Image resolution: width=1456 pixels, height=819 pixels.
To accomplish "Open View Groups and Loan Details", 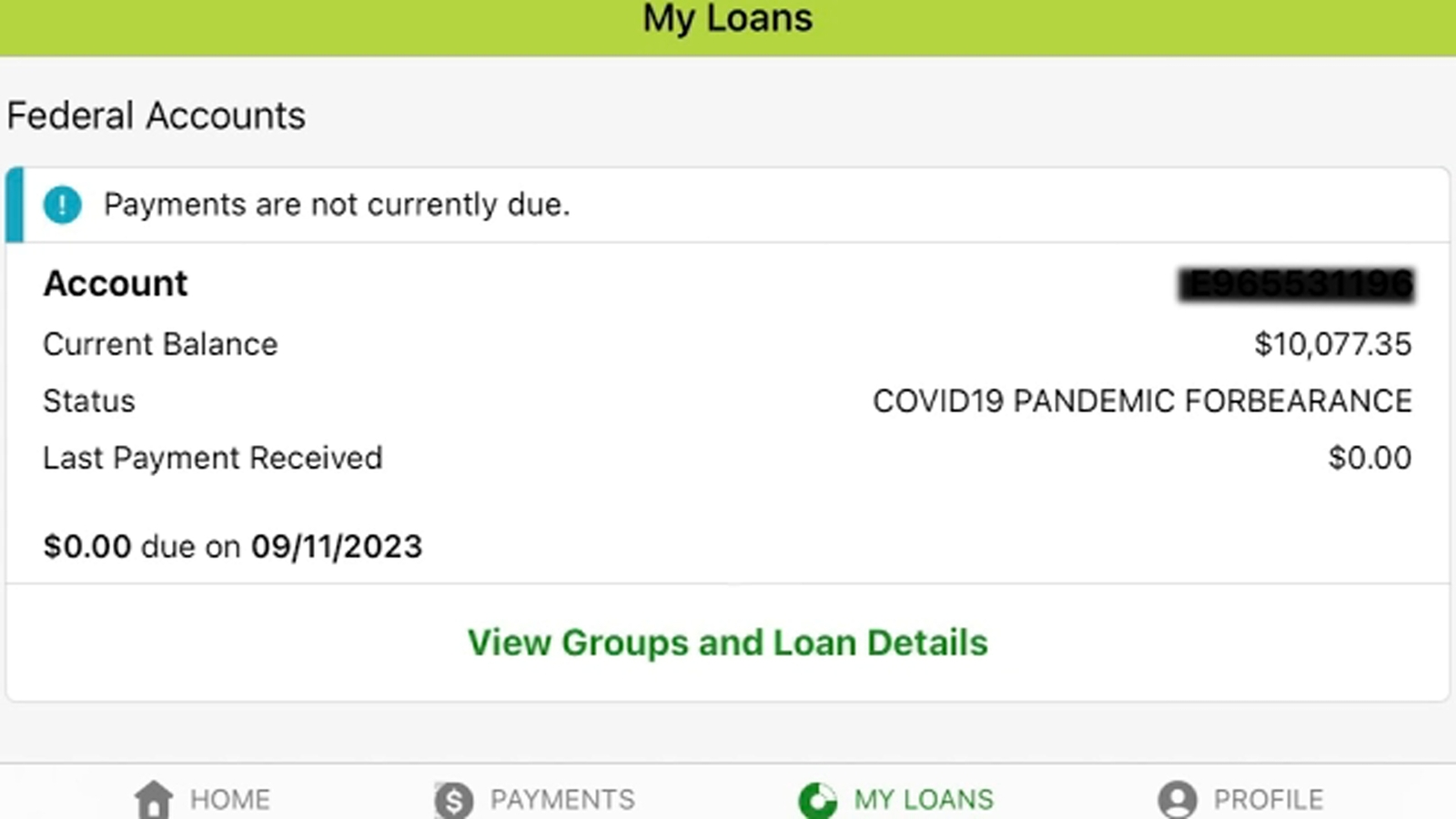I will pos(727,642).
